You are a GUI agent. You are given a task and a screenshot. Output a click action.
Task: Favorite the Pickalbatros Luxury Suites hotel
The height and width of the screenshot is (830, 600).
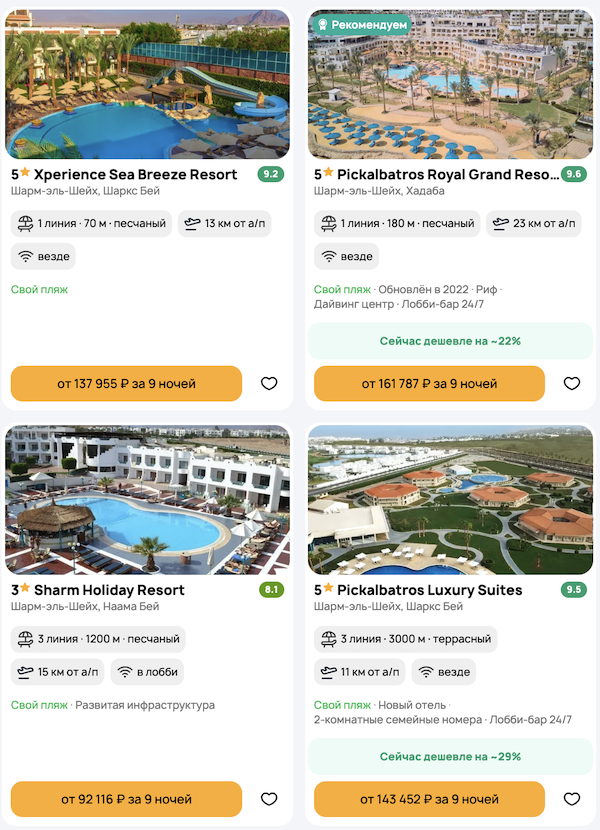(572, 799)
